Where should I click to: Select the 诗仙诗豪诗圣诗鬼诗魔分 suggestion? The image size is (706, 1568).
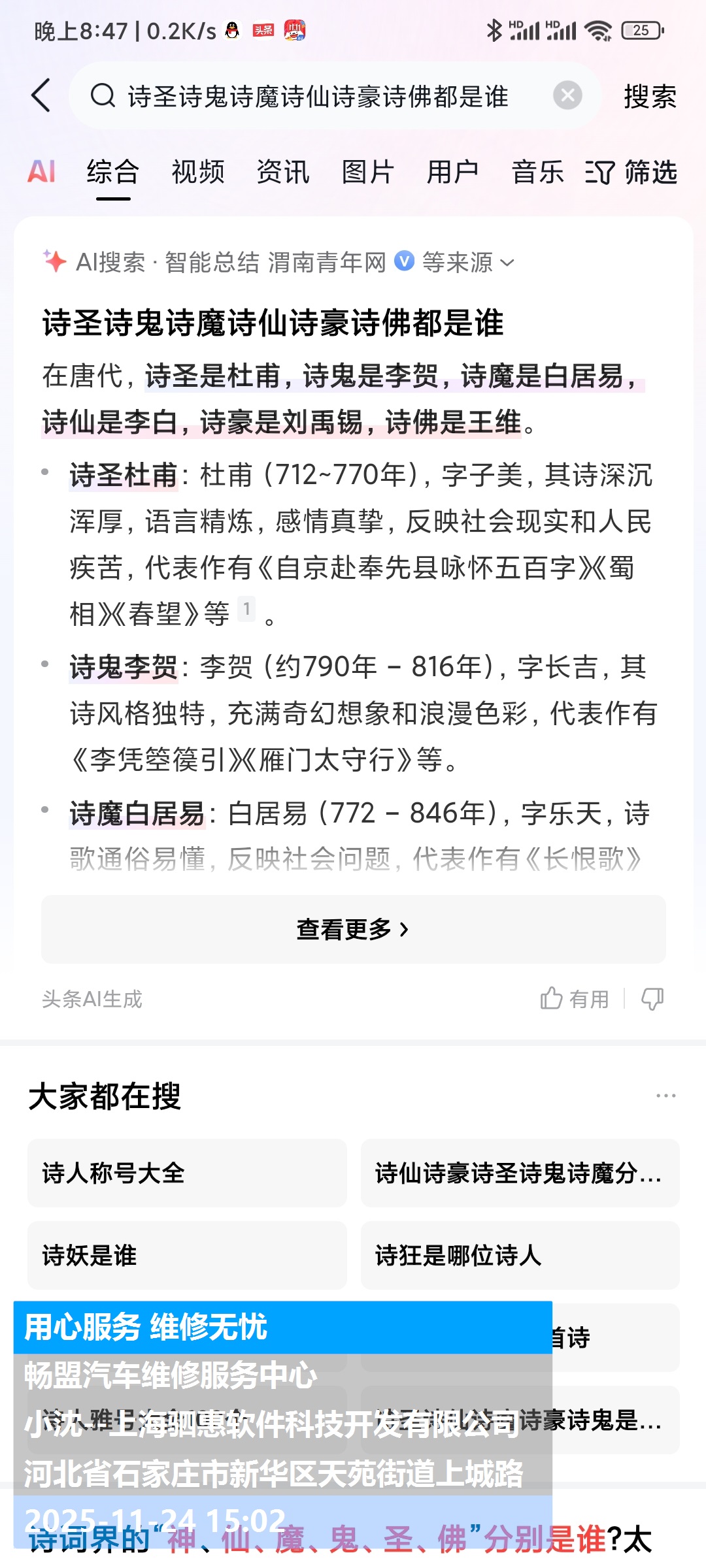[x=520, y=1173]
